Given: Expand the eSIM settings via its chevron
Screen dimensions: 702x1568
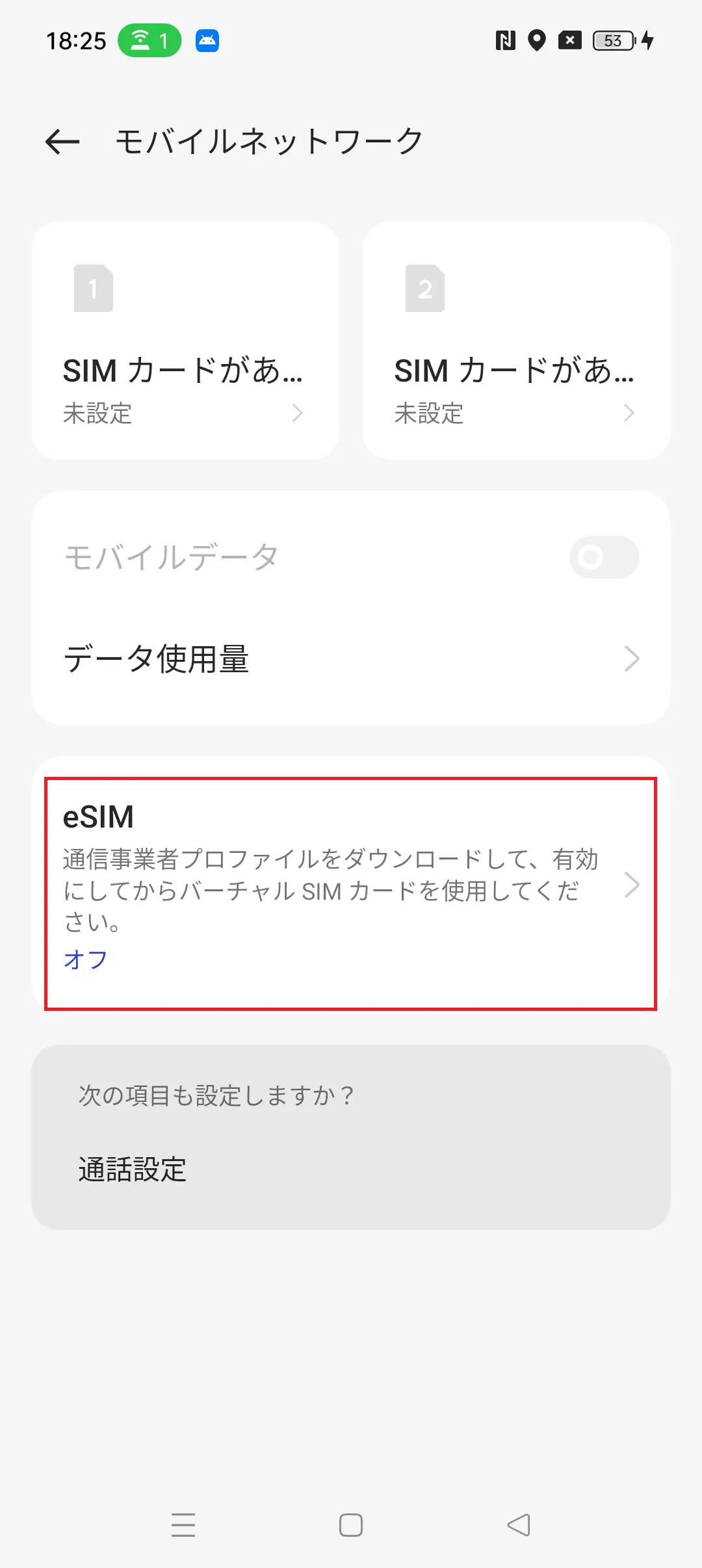Looking at the screenshot, I should tap(632, 884).
